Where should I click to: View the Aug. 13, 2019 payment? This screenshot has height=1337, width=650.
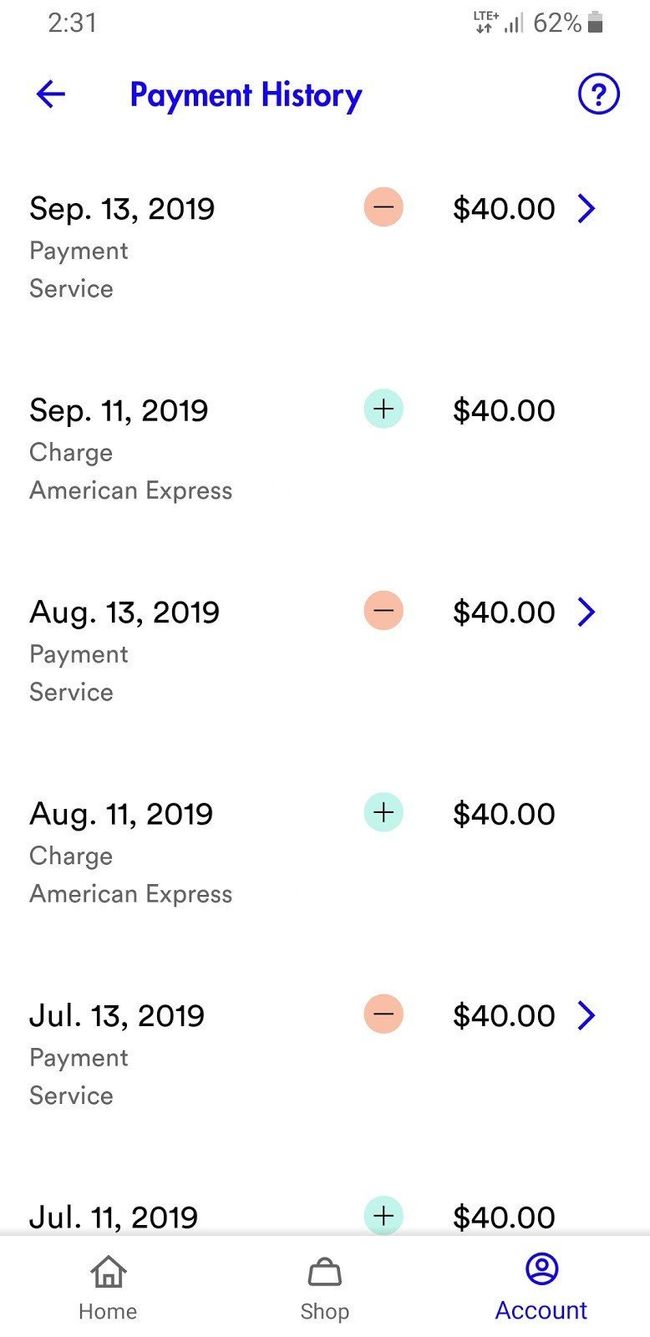tap(586, 612)
